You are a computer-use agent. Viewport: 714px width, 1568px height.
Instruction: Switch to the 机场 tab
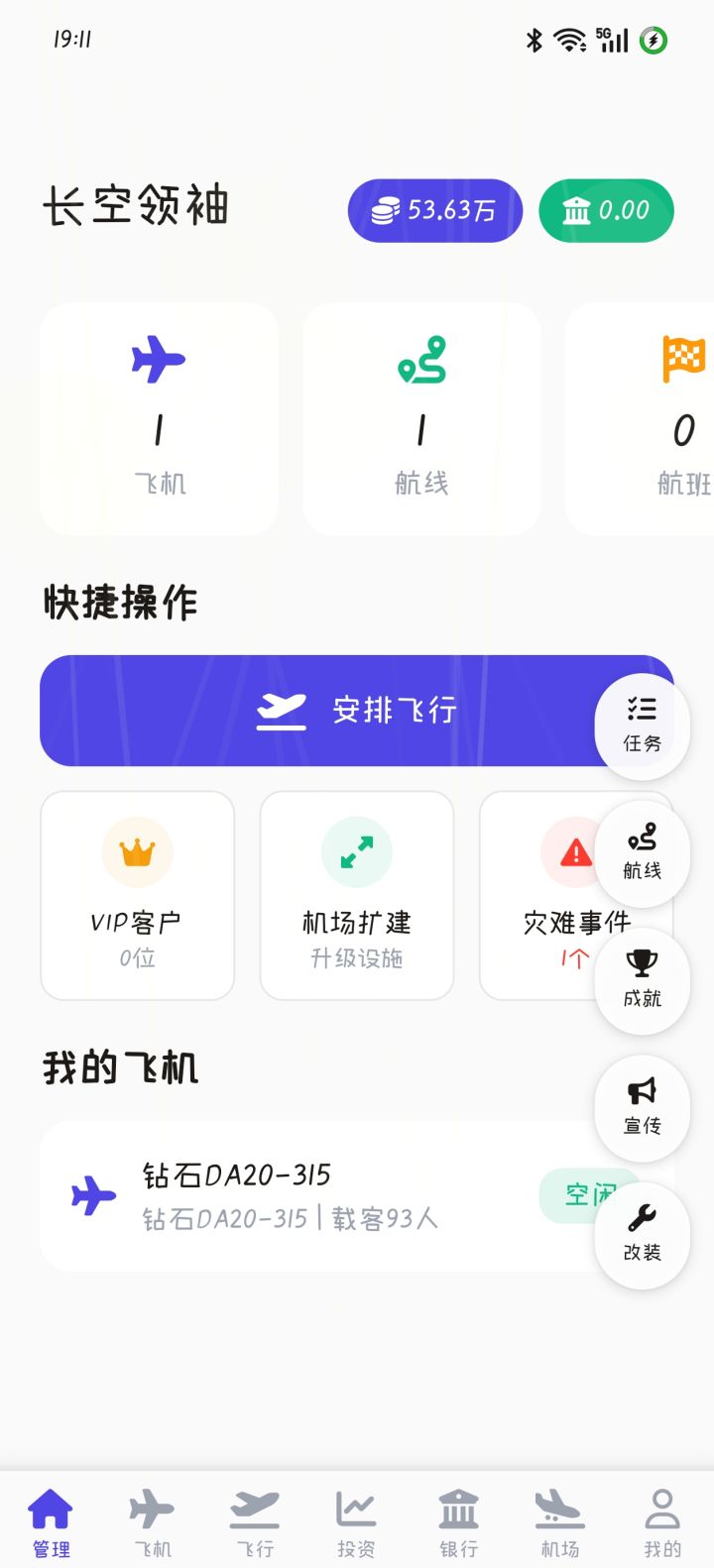[560, 1522]
